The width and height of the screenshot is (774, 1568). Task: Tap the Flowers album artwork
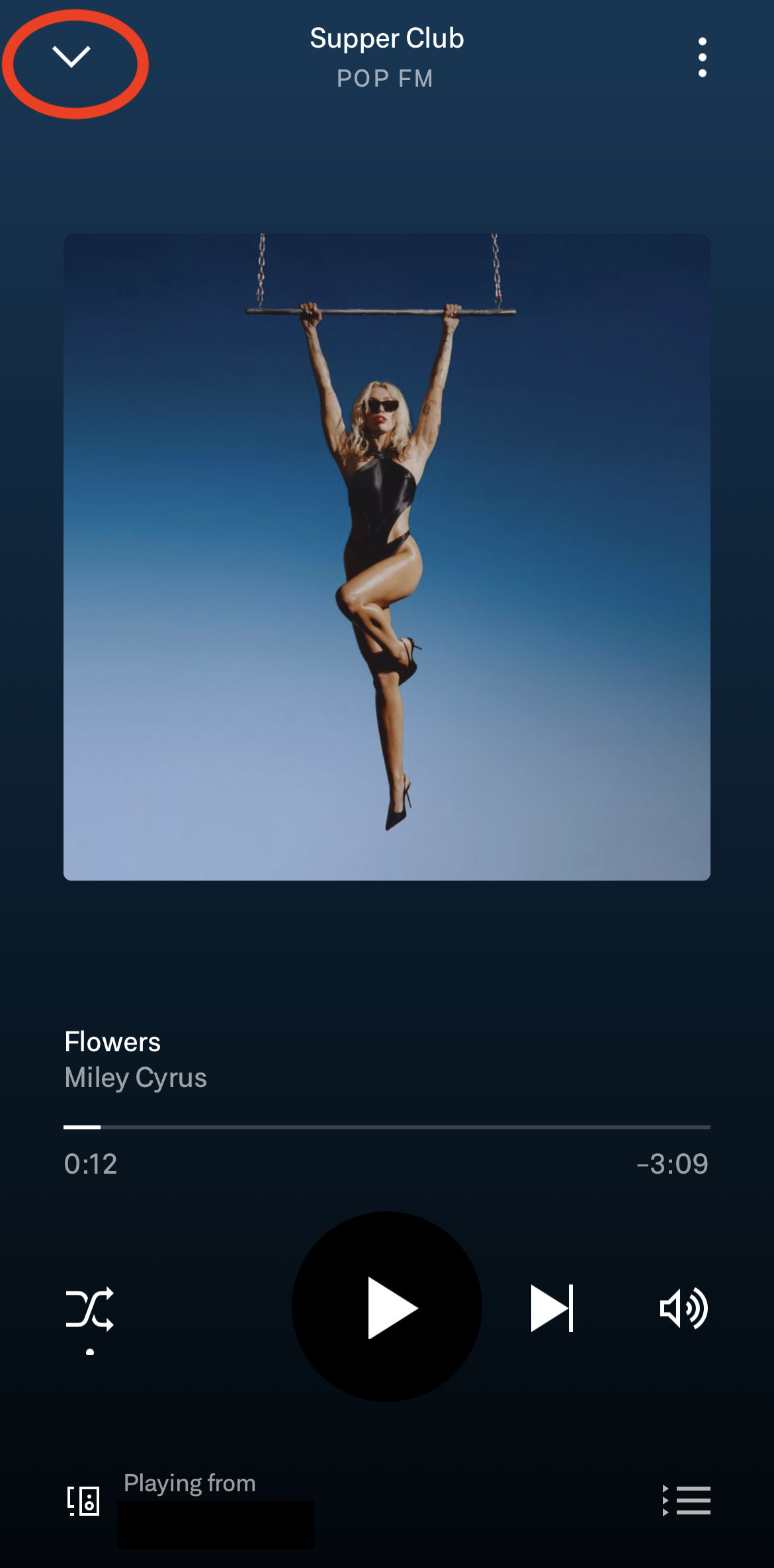click(387, 556)
